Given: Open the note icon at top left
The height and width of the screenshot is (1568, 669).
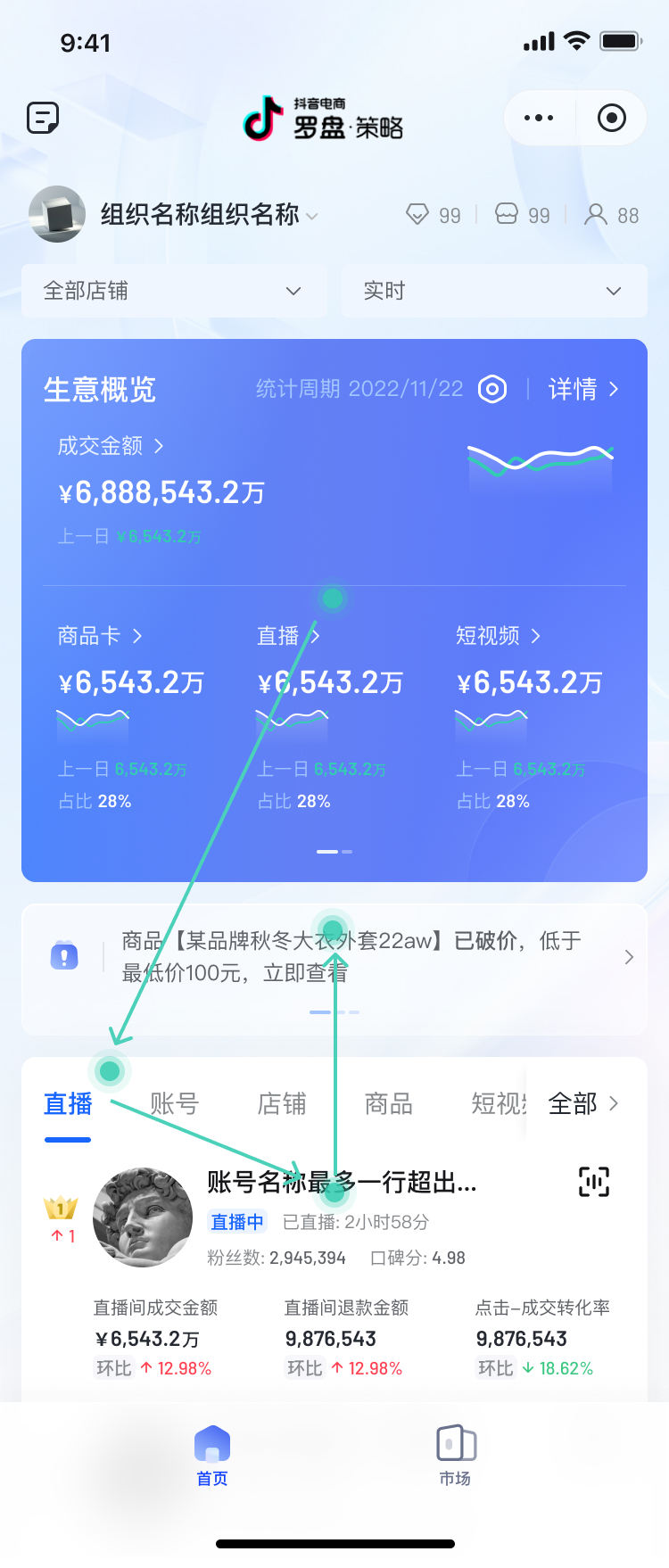Looking at the screenshot, I should point(43,118).
